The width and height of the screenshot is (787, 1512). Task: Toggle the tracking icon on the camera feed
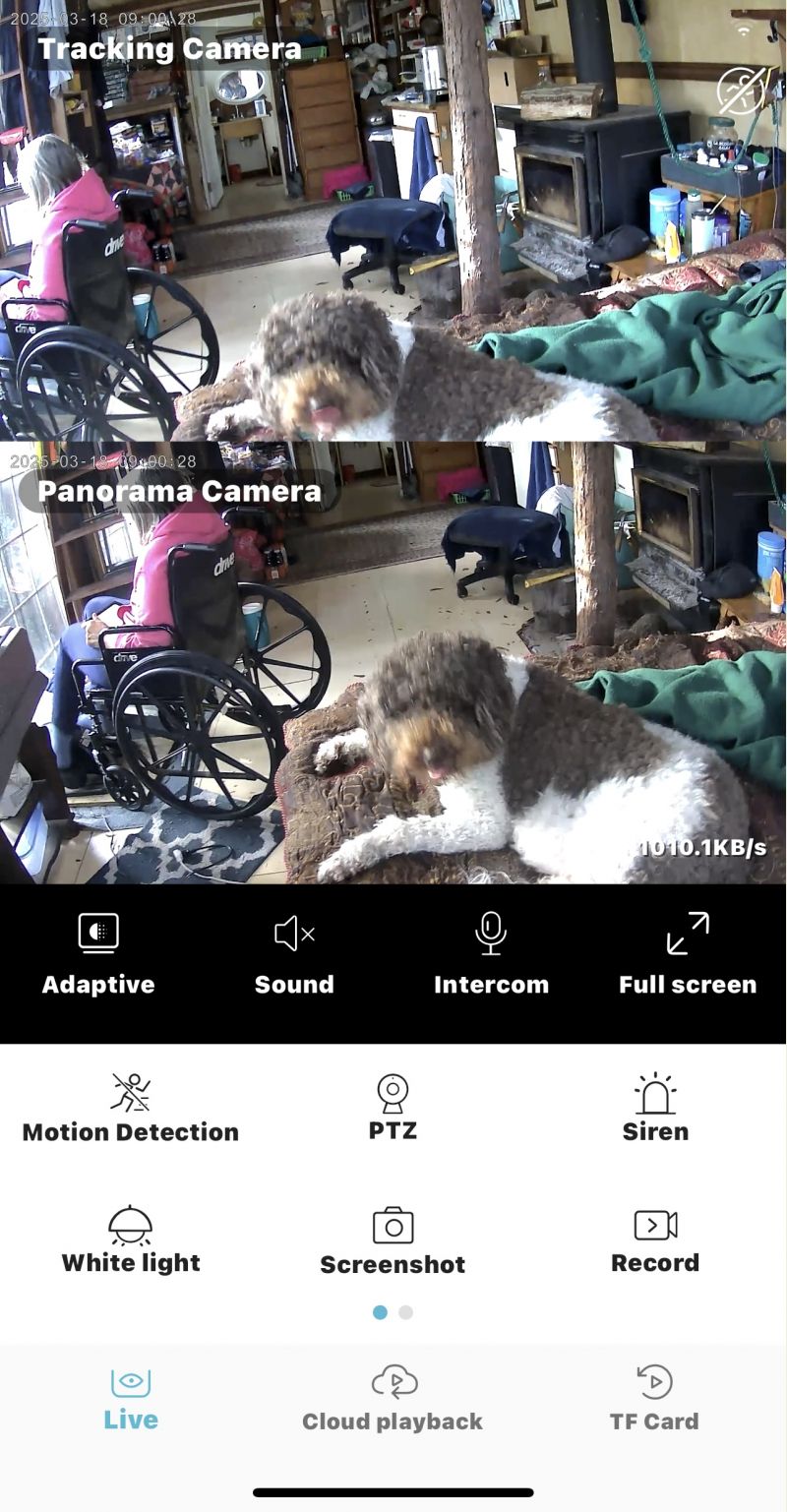click(741, 92)
